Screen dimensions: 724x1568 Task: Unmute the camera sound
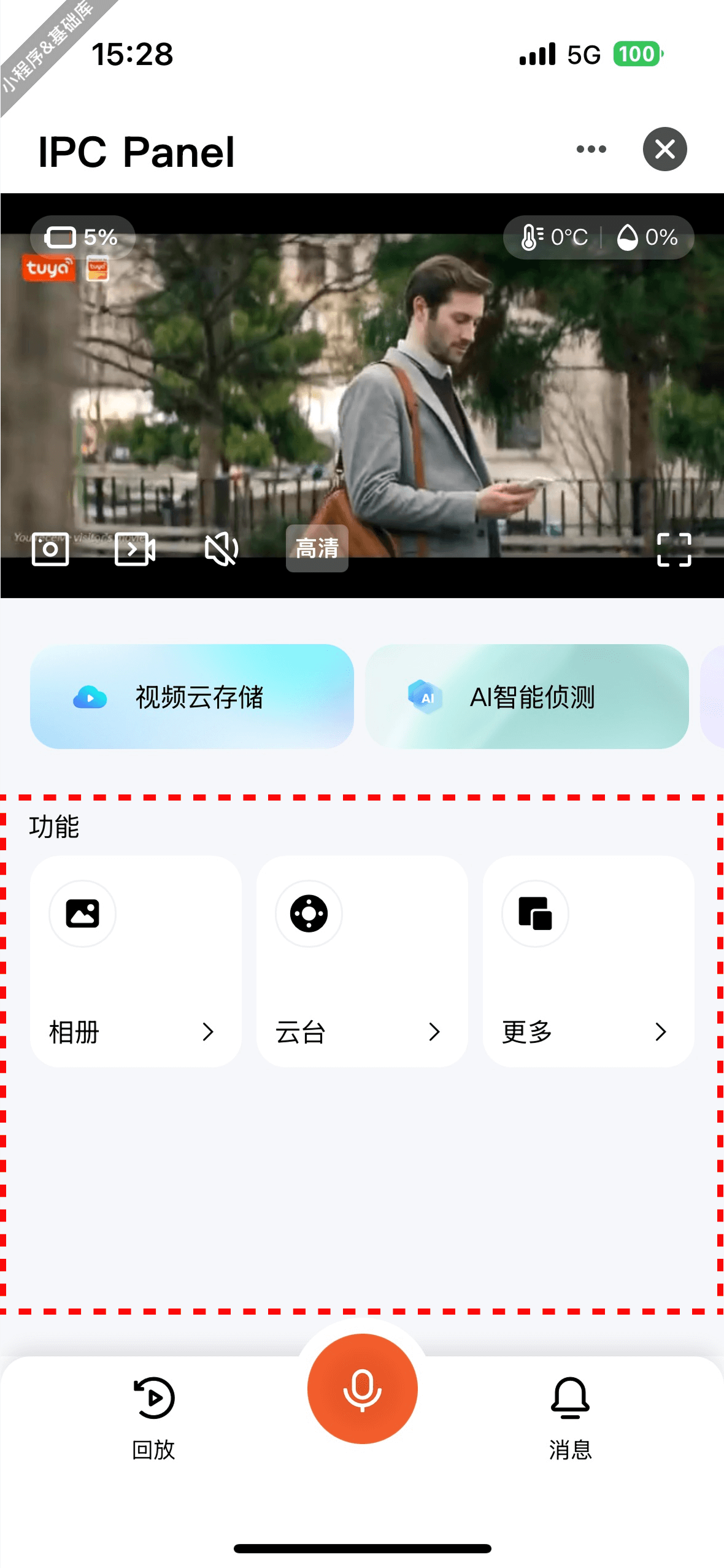pyautogui.click(x=221, y=549)
